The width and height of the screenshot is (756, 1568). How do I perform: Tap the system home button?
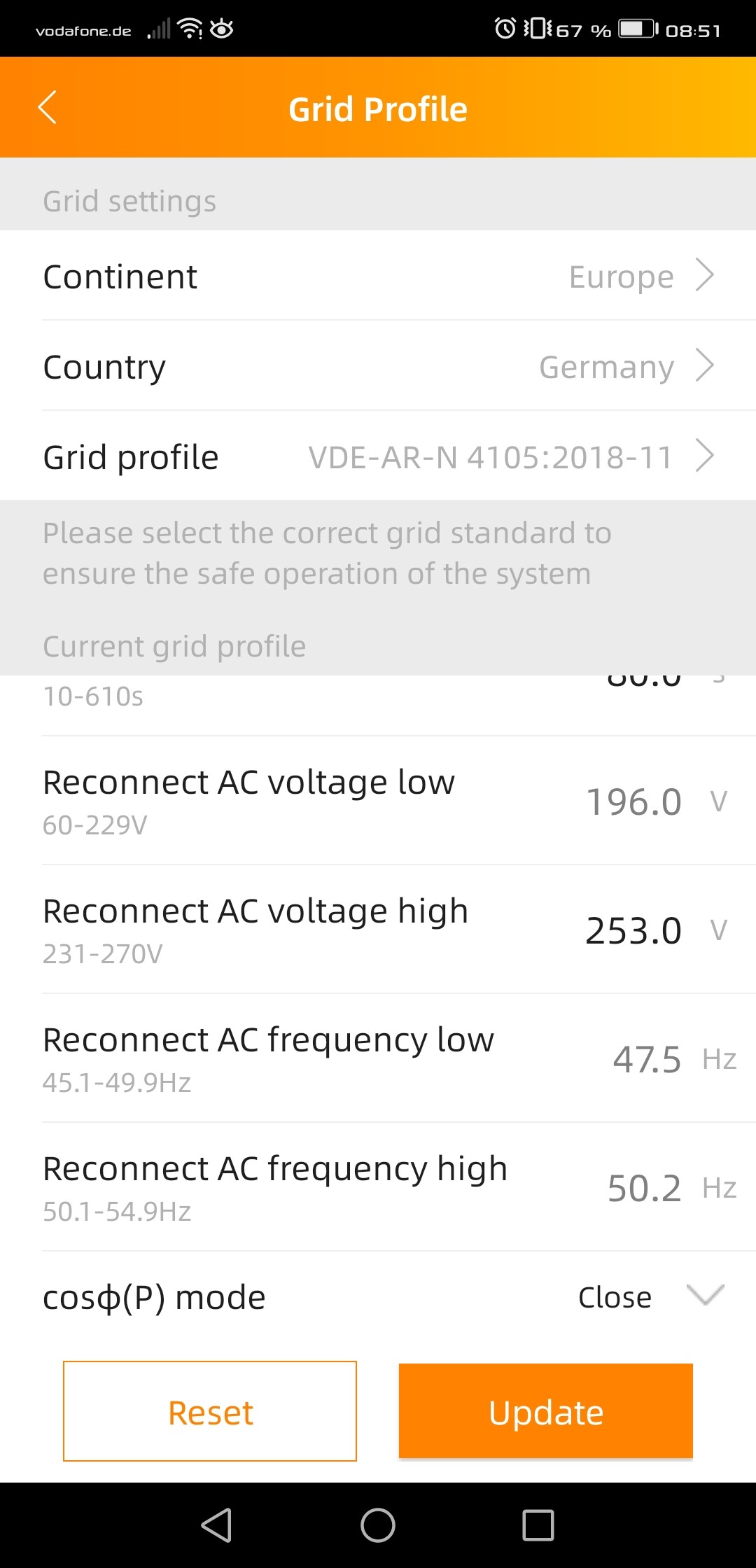click(x=378, y=1525)
